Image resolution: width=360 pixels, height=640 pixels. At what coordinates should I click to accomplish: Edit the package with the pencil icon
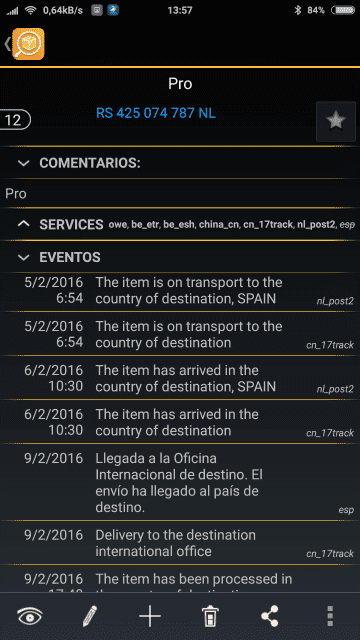tap(90, 616)
